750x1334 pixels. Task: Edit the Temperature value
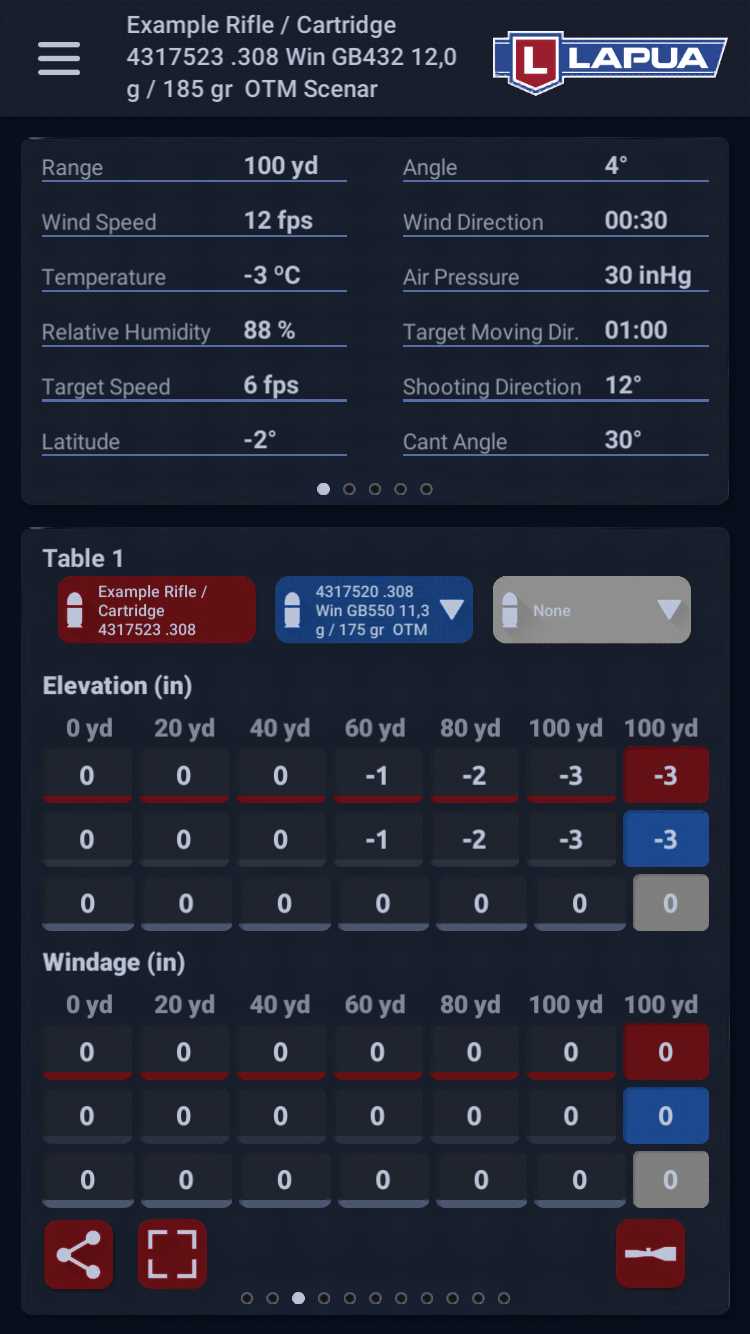[x=194, y=277]
